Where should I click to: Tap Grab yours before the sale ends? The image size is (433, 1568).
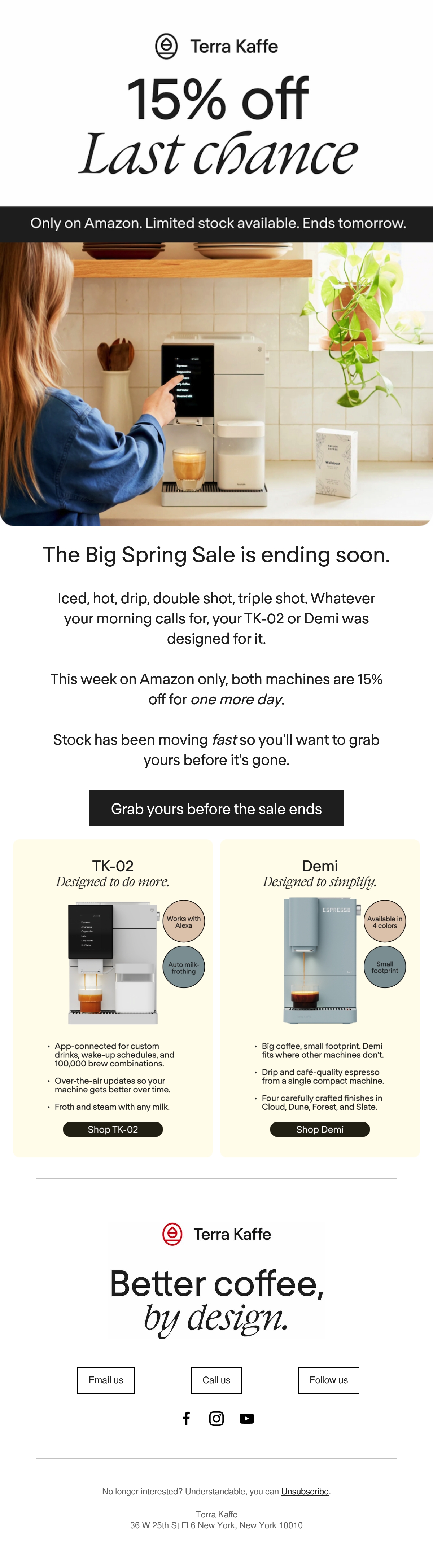pyautogui.click(x=216, y=808)
